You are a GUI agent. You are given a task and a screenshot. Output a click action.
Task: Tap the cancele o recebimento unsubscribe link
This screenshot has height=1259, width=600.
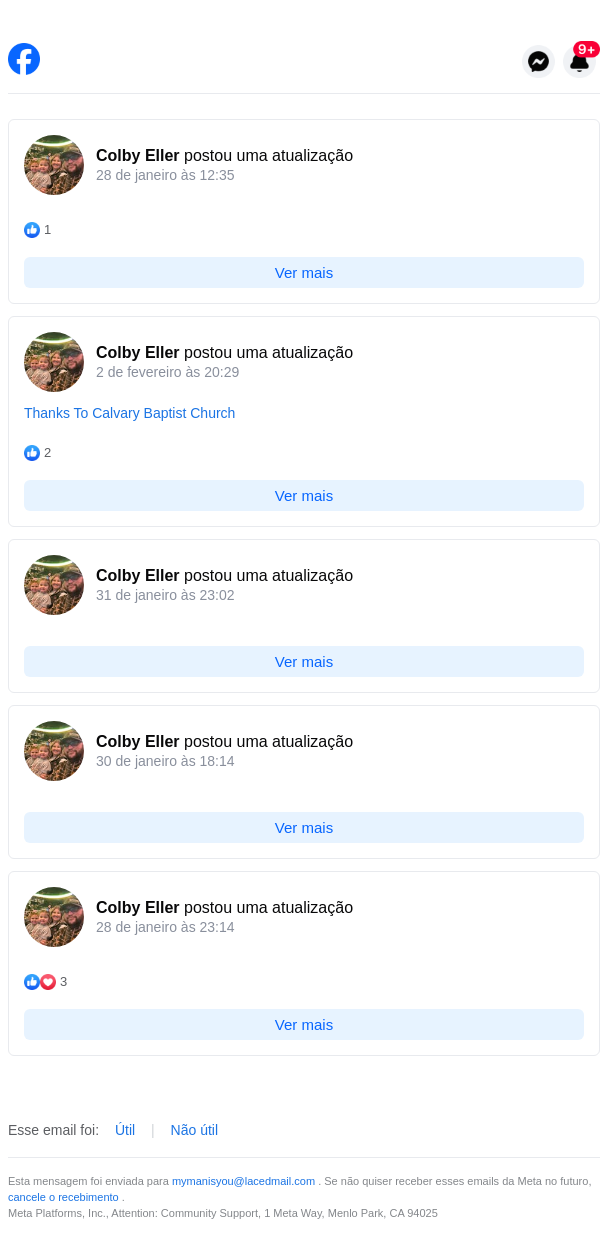63,1197
